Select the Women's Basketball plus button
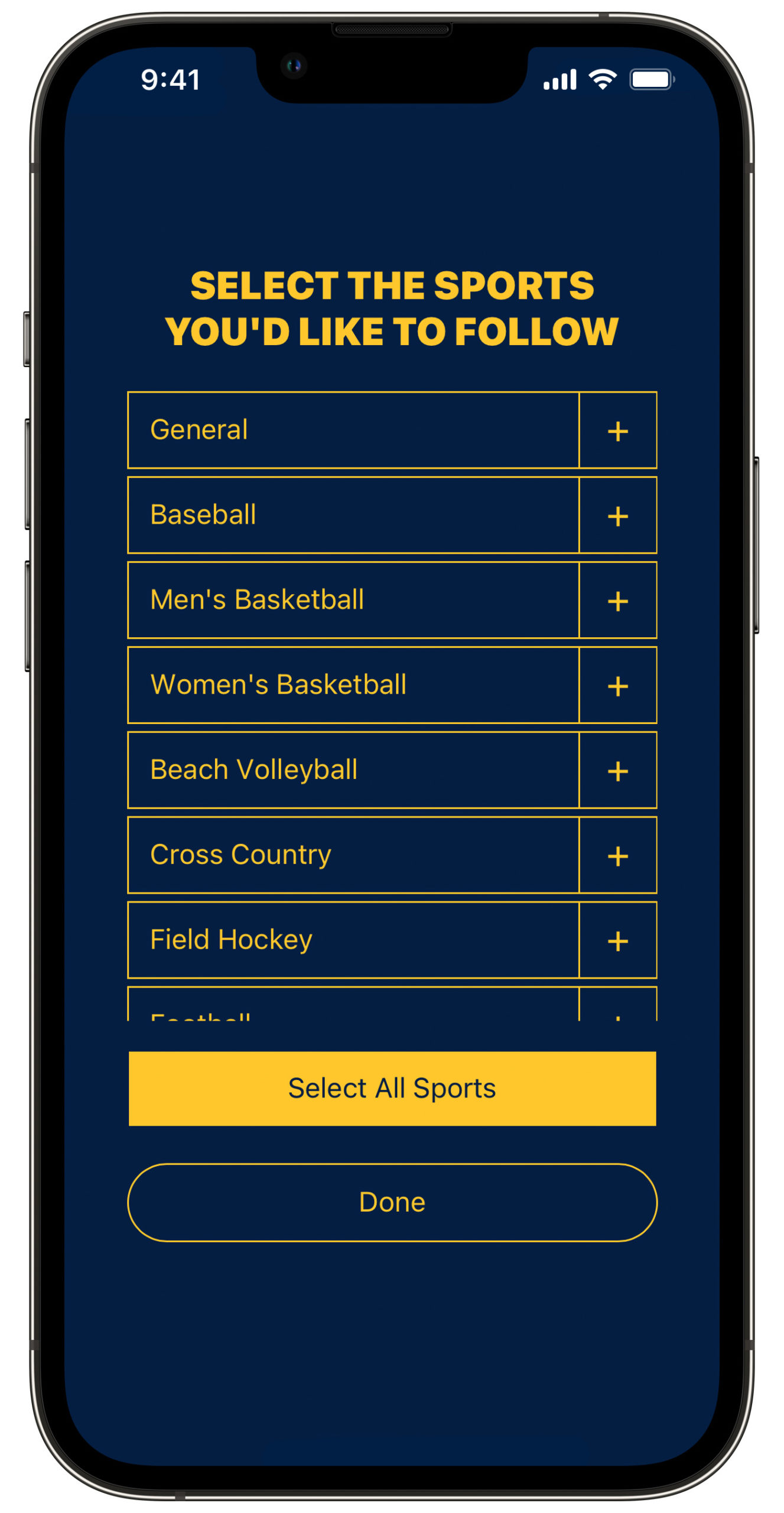The height and width of the screenshot is (1513, 784). point(617,686)
